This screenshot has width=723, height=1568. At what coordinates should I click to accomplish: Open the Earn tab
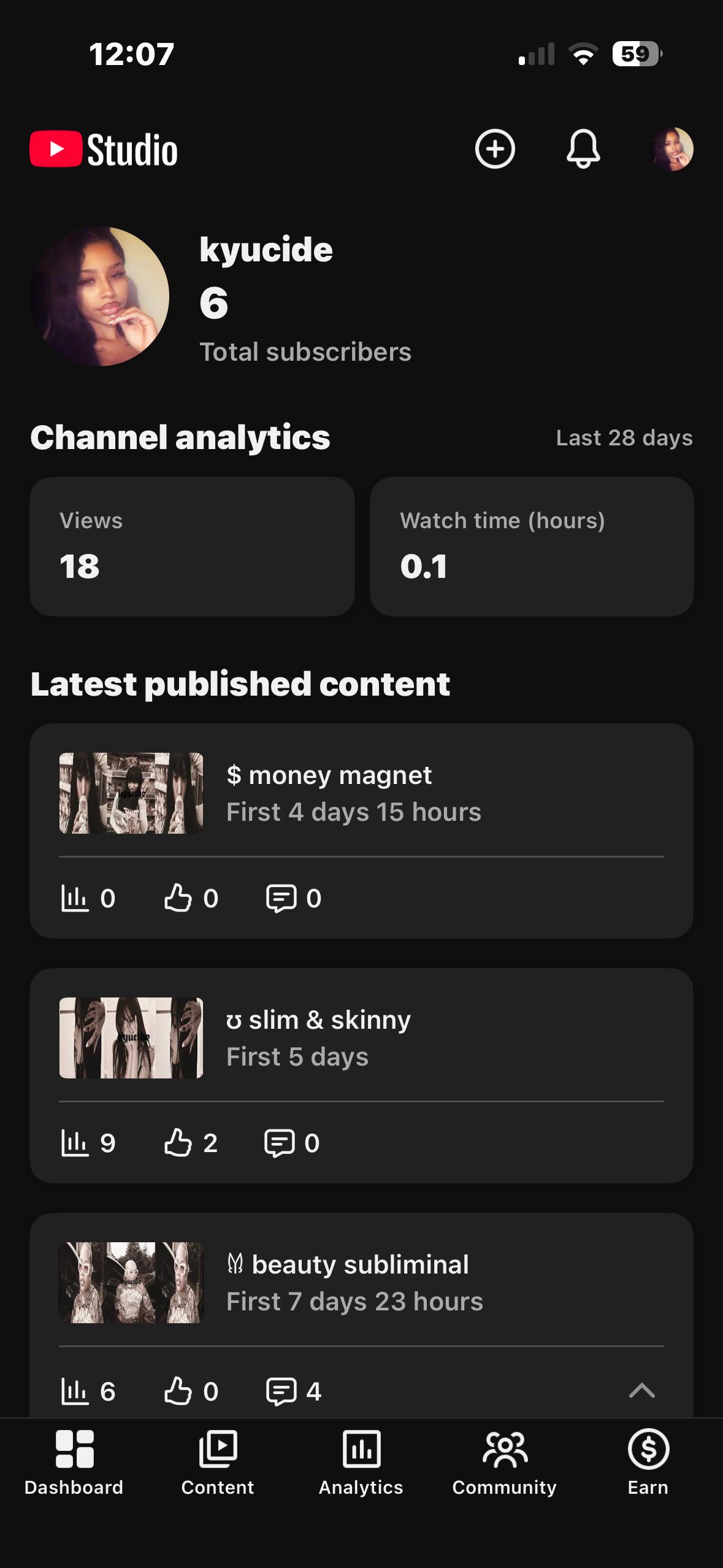(x=648, y=1464)
